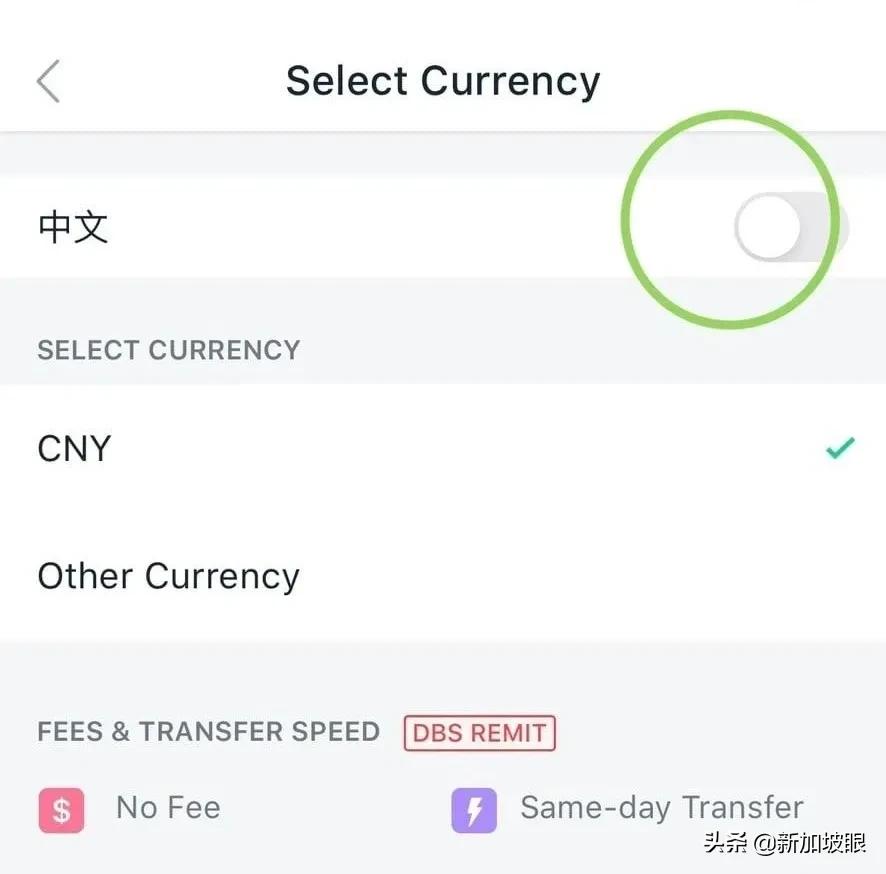The height and width of the screenshot is (874, 886).
Task: Go back from Select Currency
Action: click(x=48, y=81)
